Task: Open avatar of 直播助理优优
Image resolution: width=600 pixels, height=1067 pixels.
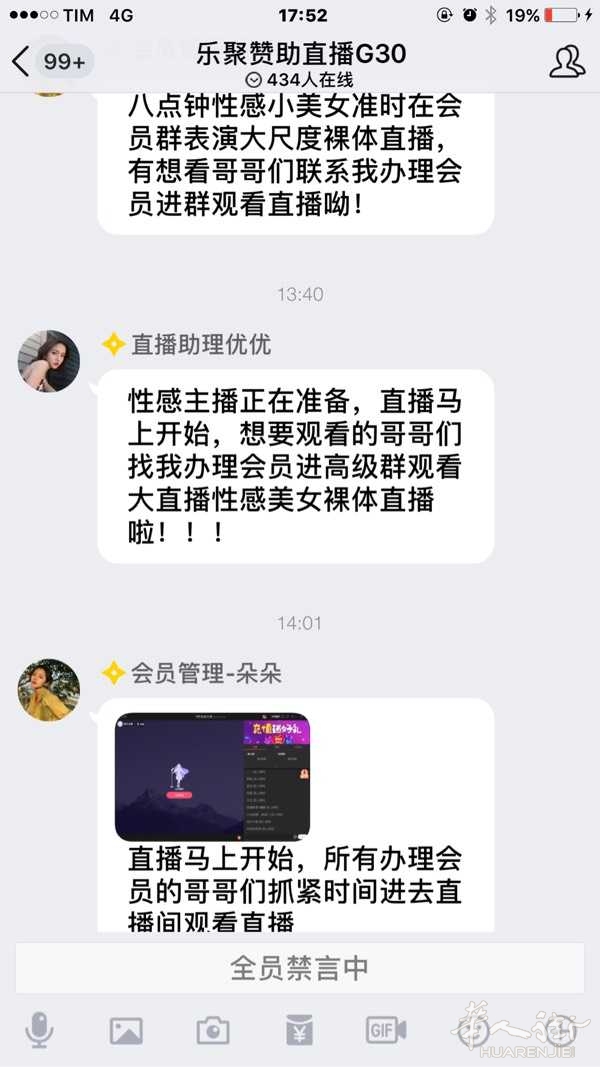Action: point(48,361)
